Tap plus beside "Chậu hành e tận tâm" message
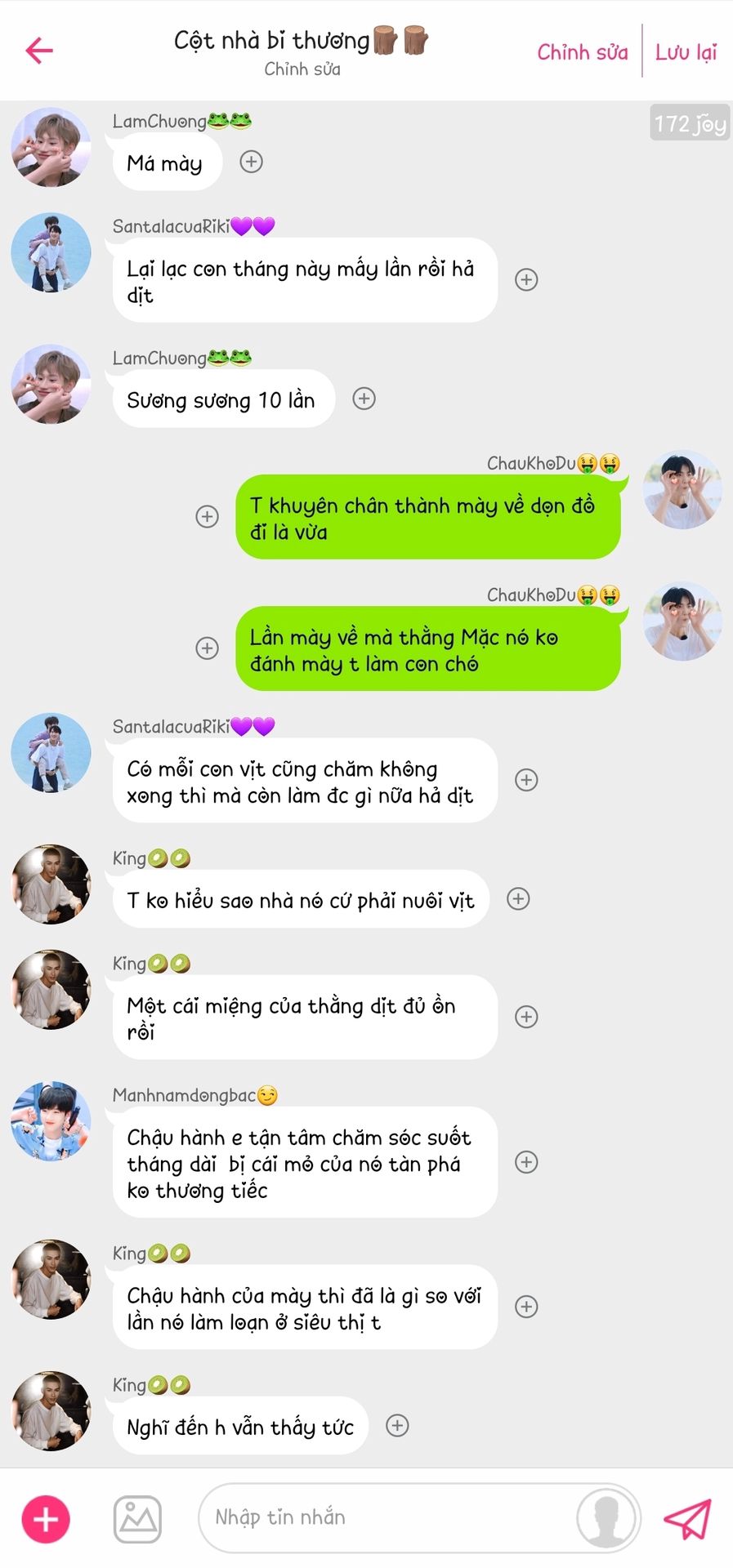 pyautogui.click(x=526, y=1162)
